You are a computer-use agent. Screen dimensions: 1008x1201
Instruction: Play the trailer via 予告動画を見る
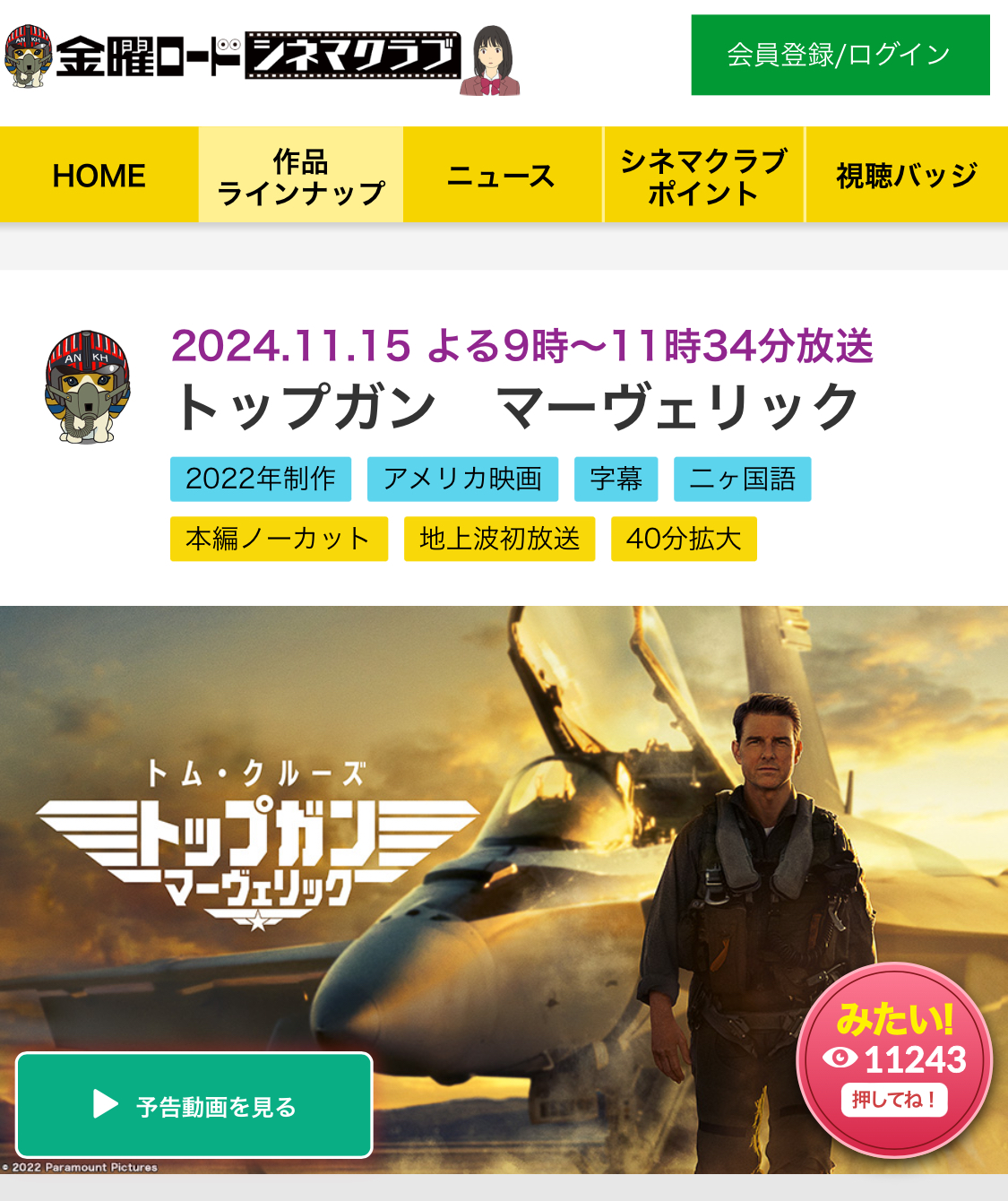coord(194,1105)
